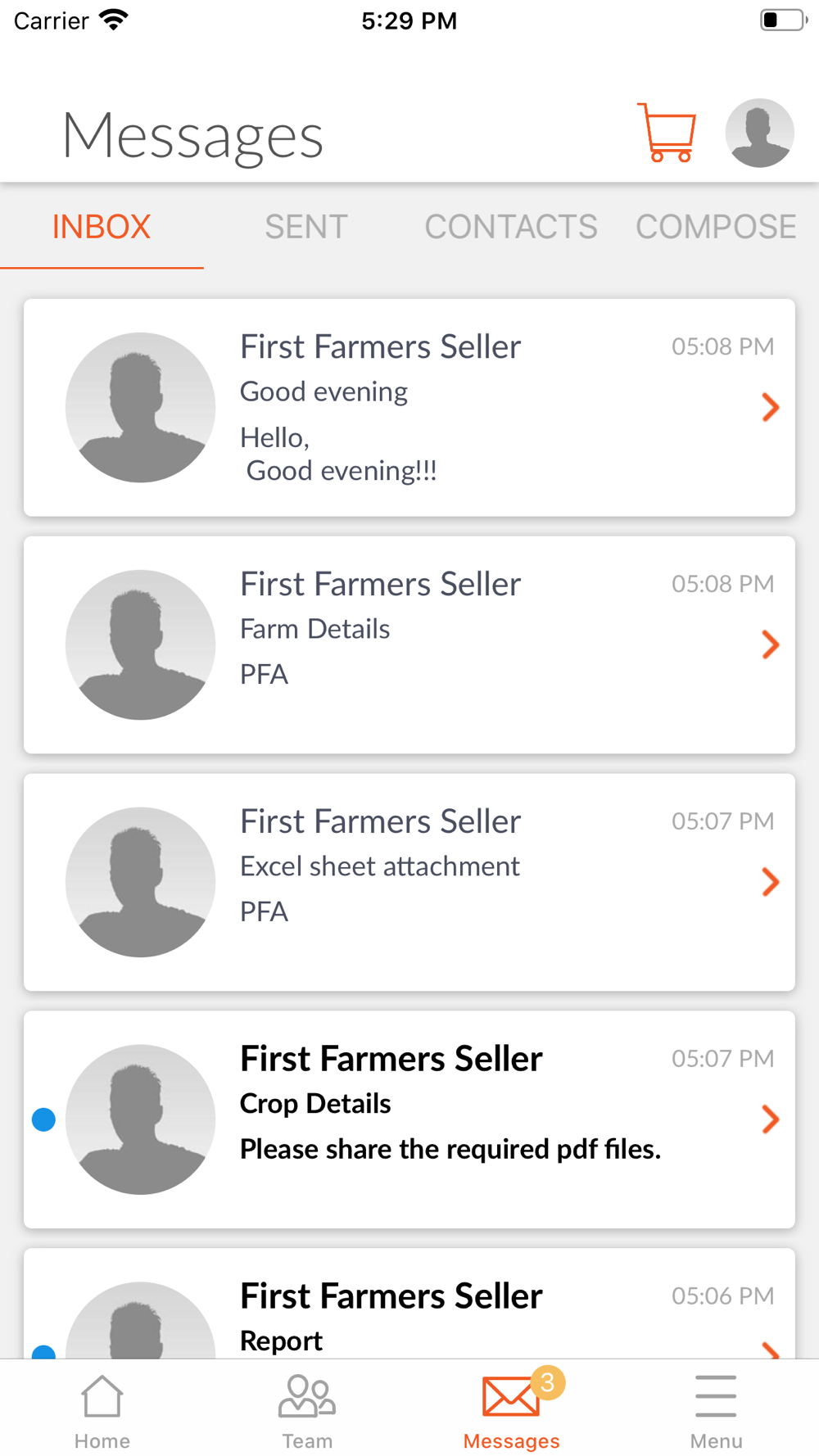Open the Compose tab
This screenshot has height=1456, width=819.
pyautogui.click(x=716, y=227)
